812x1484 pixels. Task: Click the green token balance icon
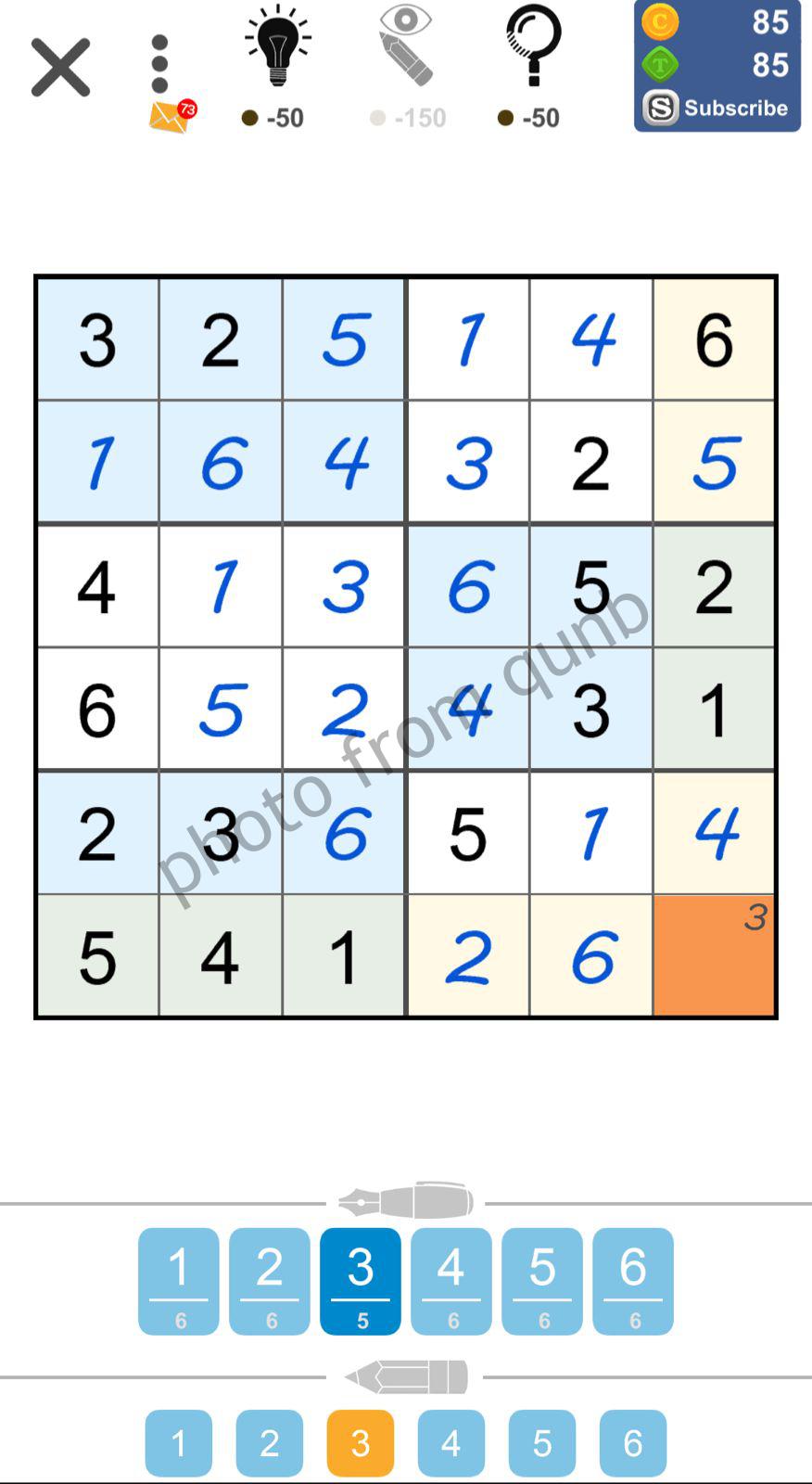coord(659,65)
